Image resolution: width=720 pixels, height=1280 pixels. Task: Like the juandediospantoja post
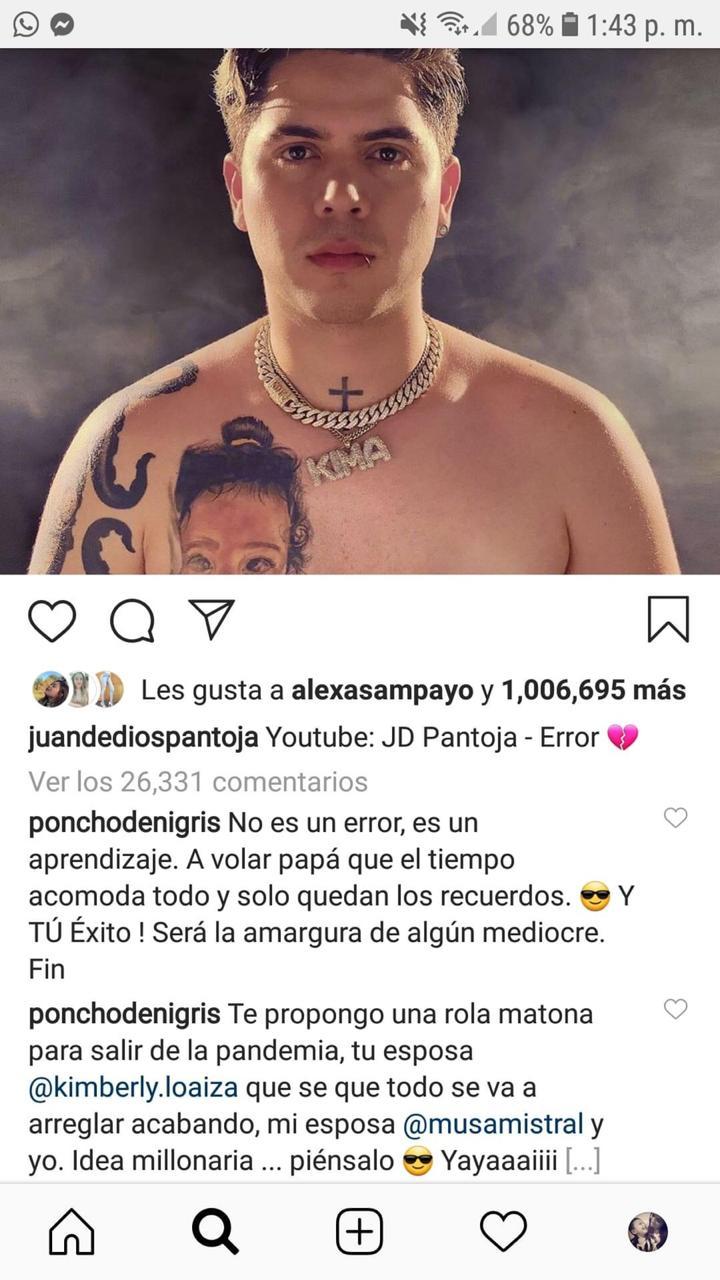[52, 620]
